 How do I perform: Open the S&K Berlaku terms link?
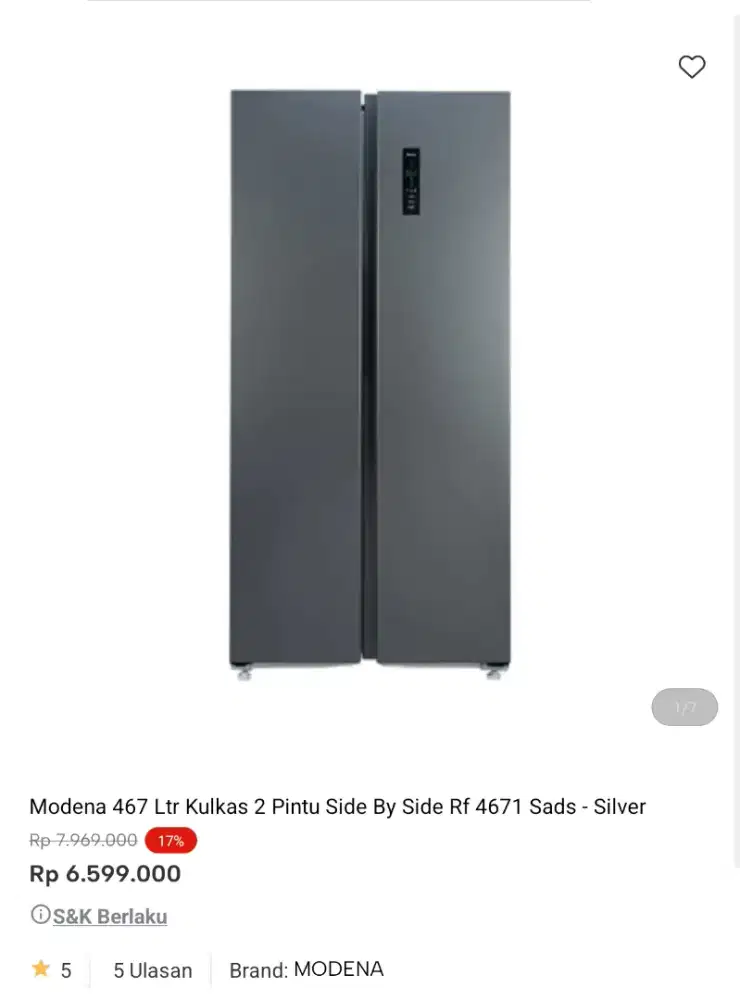click(109, 916)
